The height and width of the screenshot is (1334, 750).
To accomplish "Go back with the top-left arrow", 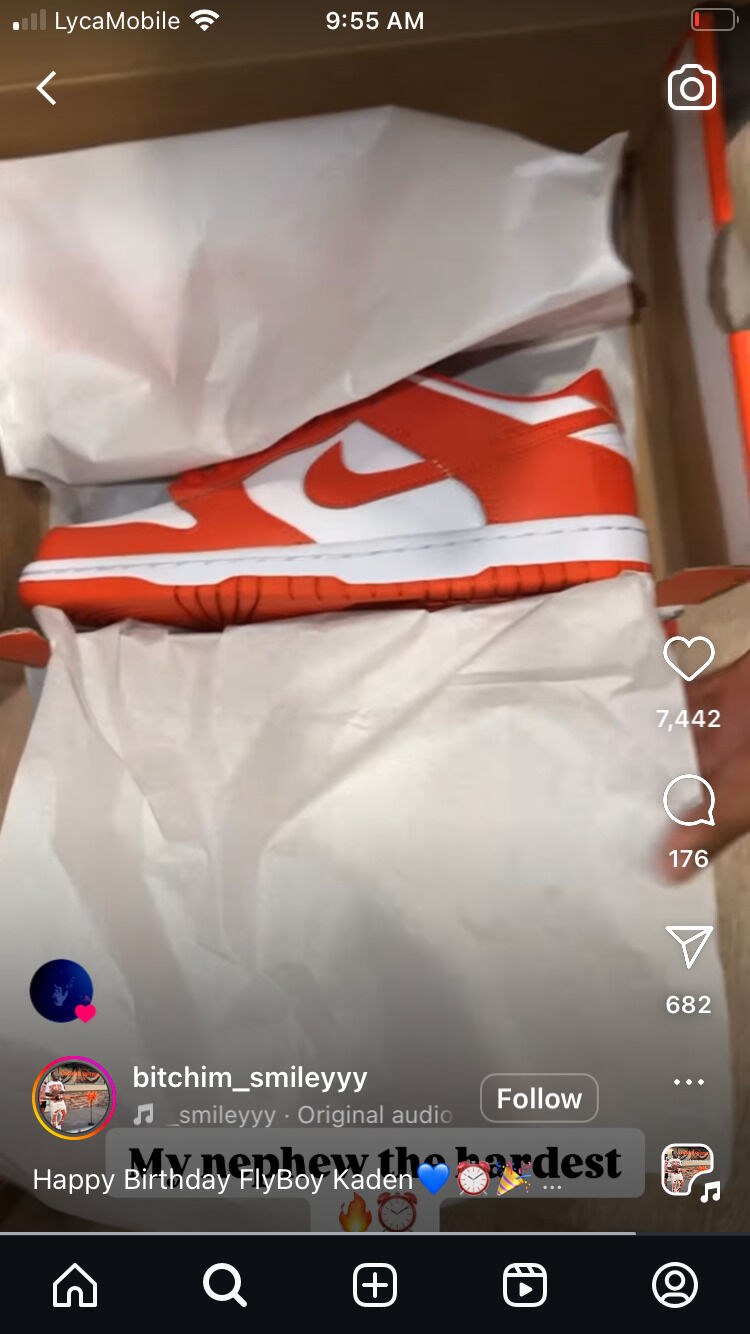I will (x=46, y=88).
